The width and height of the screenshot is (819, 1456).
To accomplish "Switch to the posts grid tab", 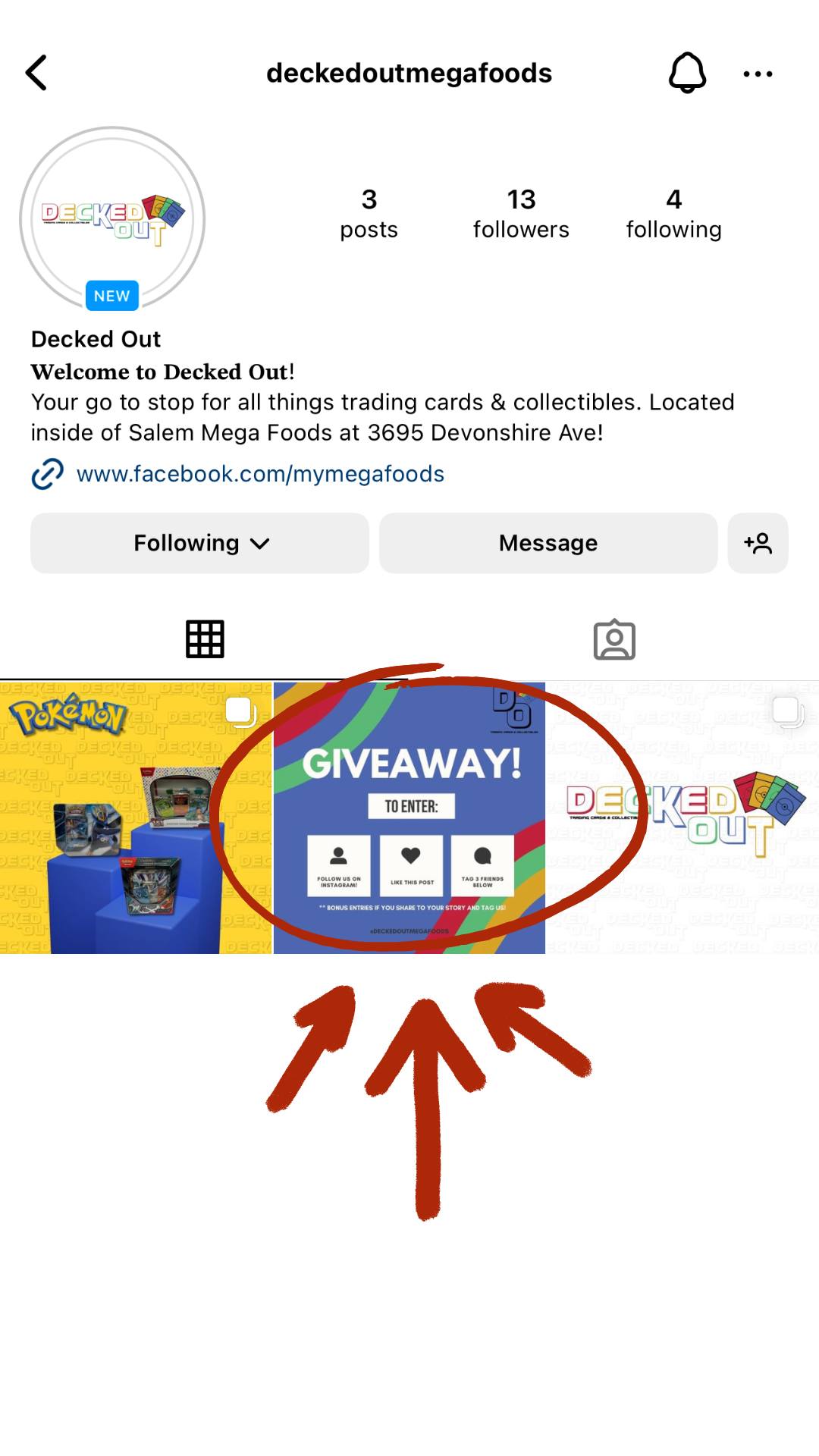I will coord(205,639).
